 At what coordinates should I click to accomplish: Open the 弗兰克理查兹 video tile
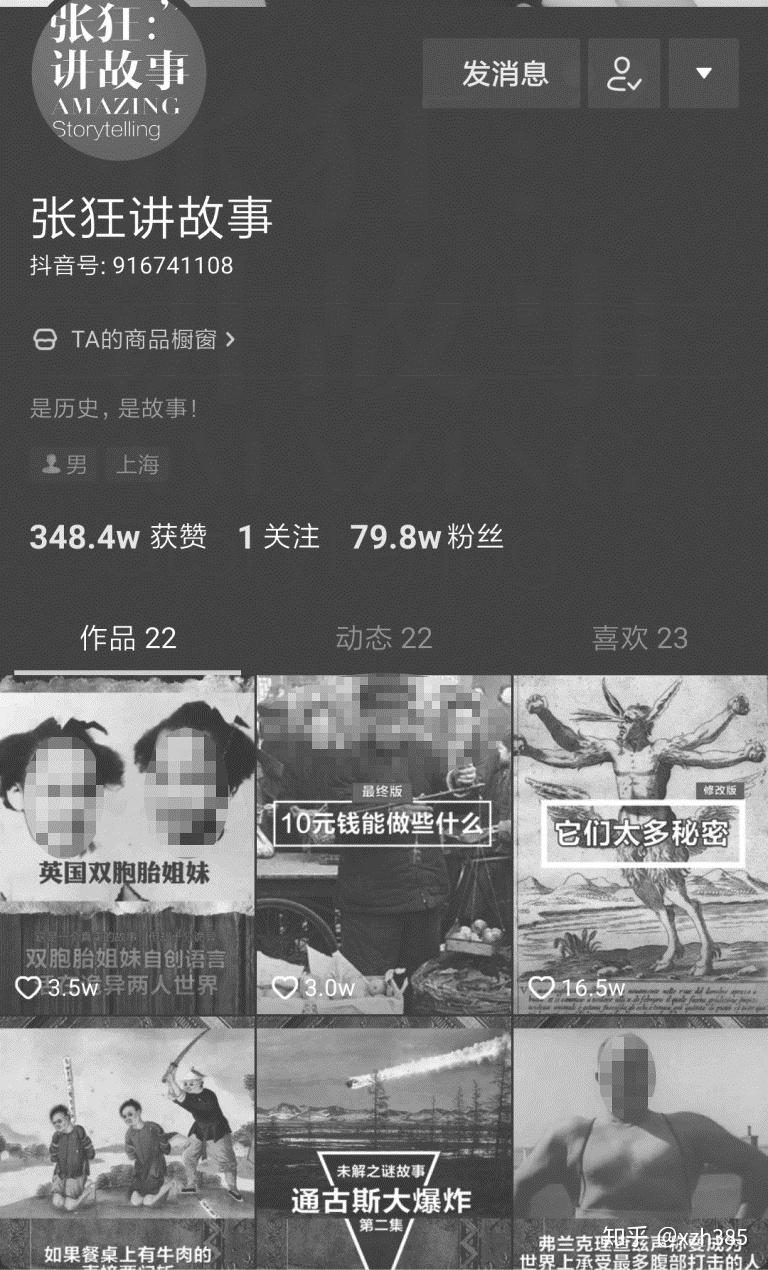[x=641, y=1144]
